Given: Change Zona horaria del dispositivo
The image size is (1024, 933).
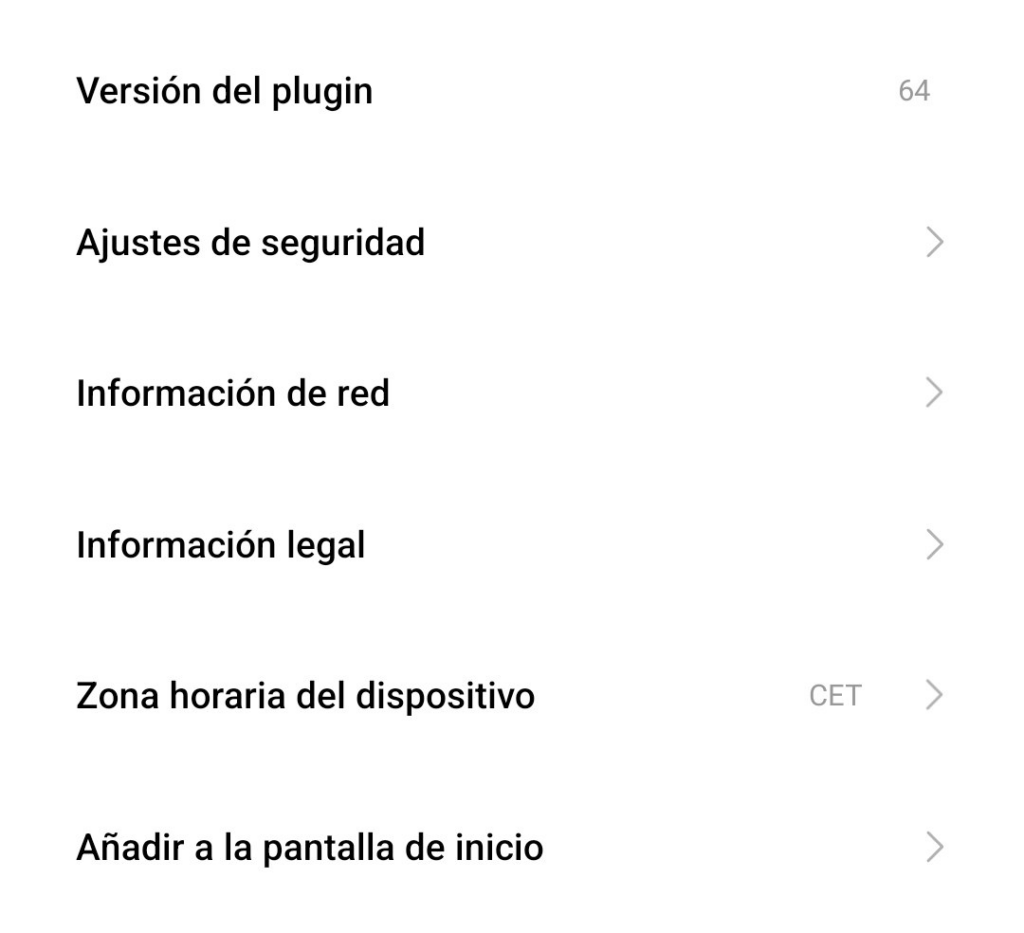Looking at the screenshot, I should tap(305, 696).
